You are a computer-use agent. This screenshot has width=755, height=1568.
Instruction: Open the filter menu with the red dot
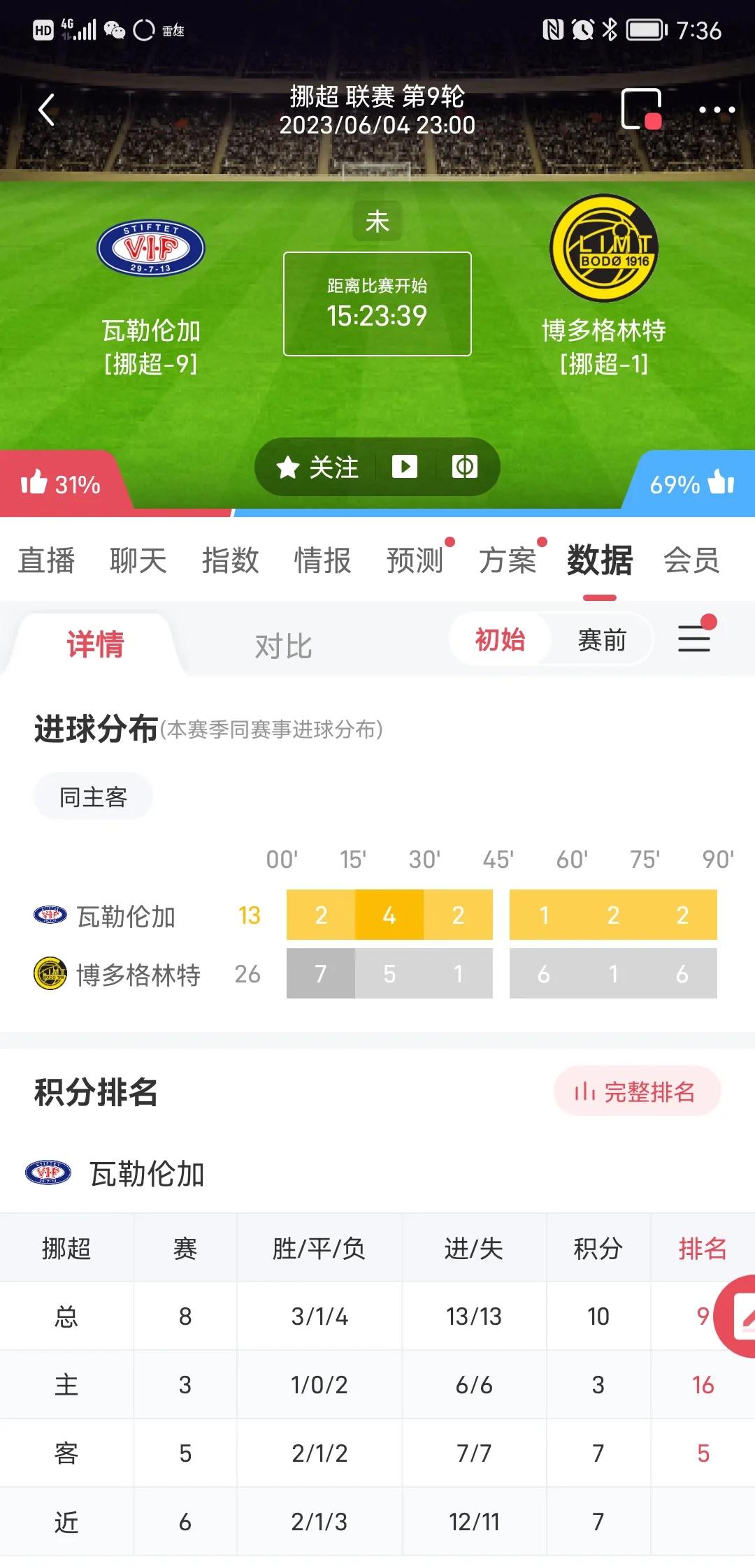(x=693, y=639)
